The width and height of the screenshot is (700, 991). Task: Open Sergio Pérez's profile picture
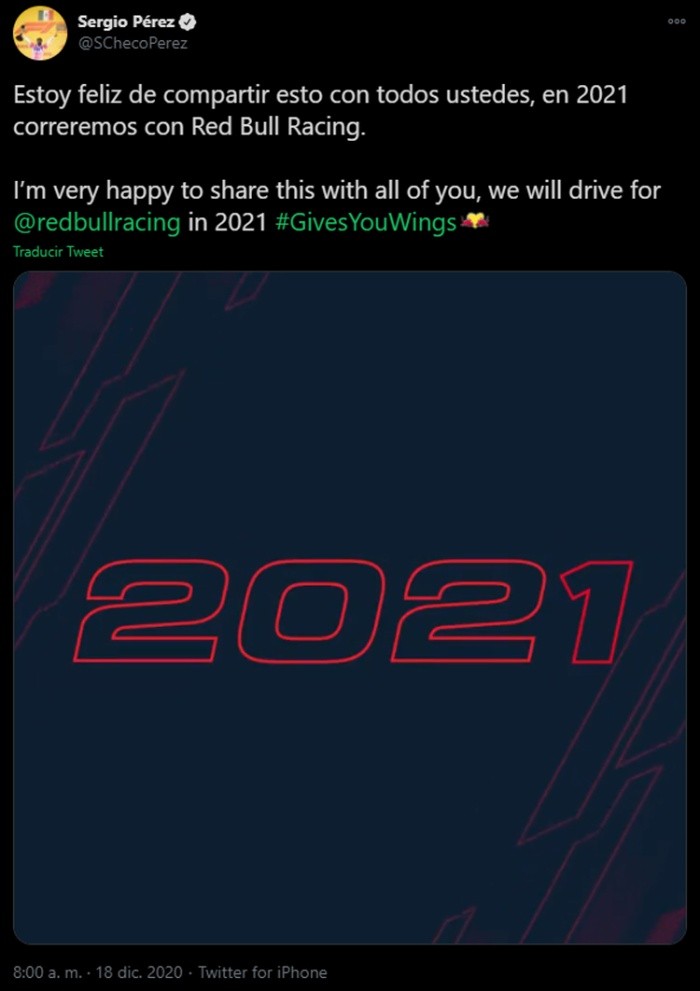click(40, 32)
